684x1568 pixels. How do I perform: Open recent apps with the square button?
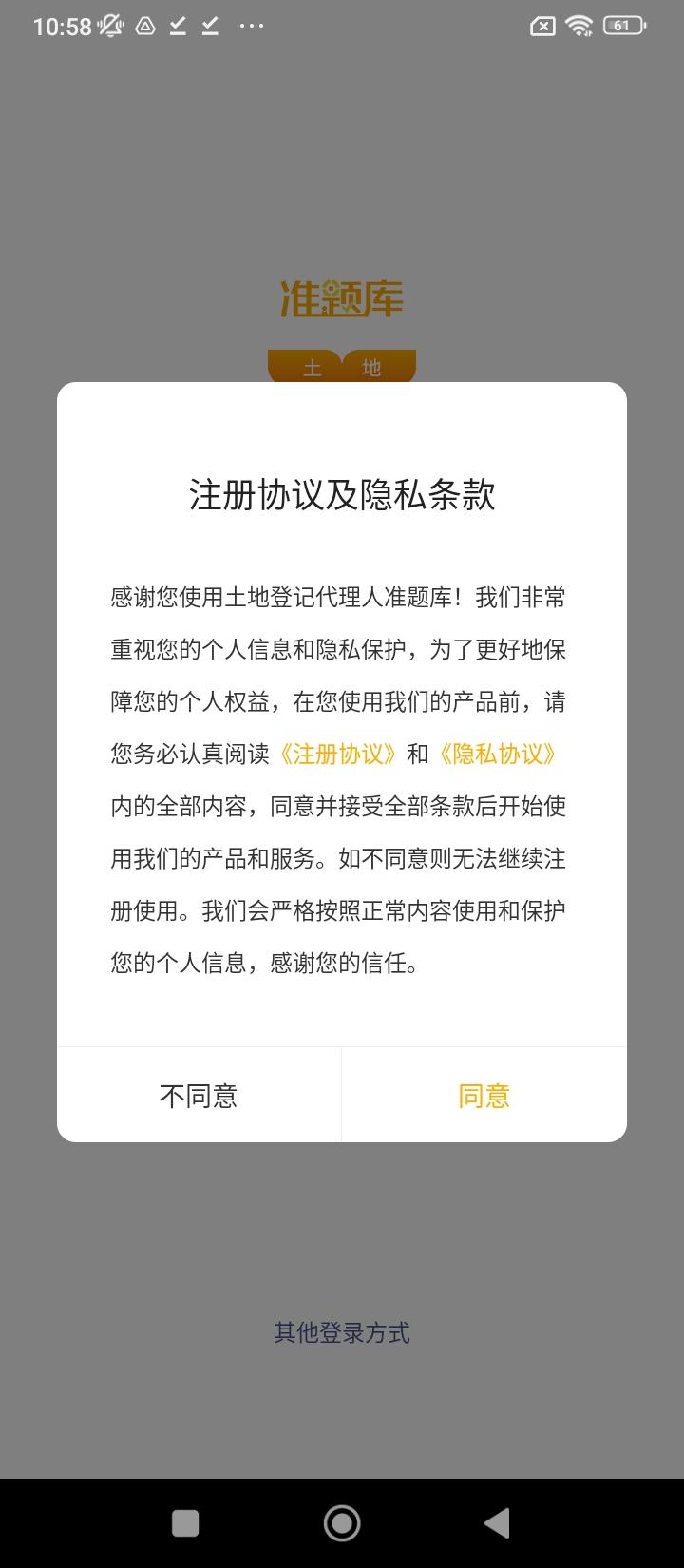(x=185, y=1521)
